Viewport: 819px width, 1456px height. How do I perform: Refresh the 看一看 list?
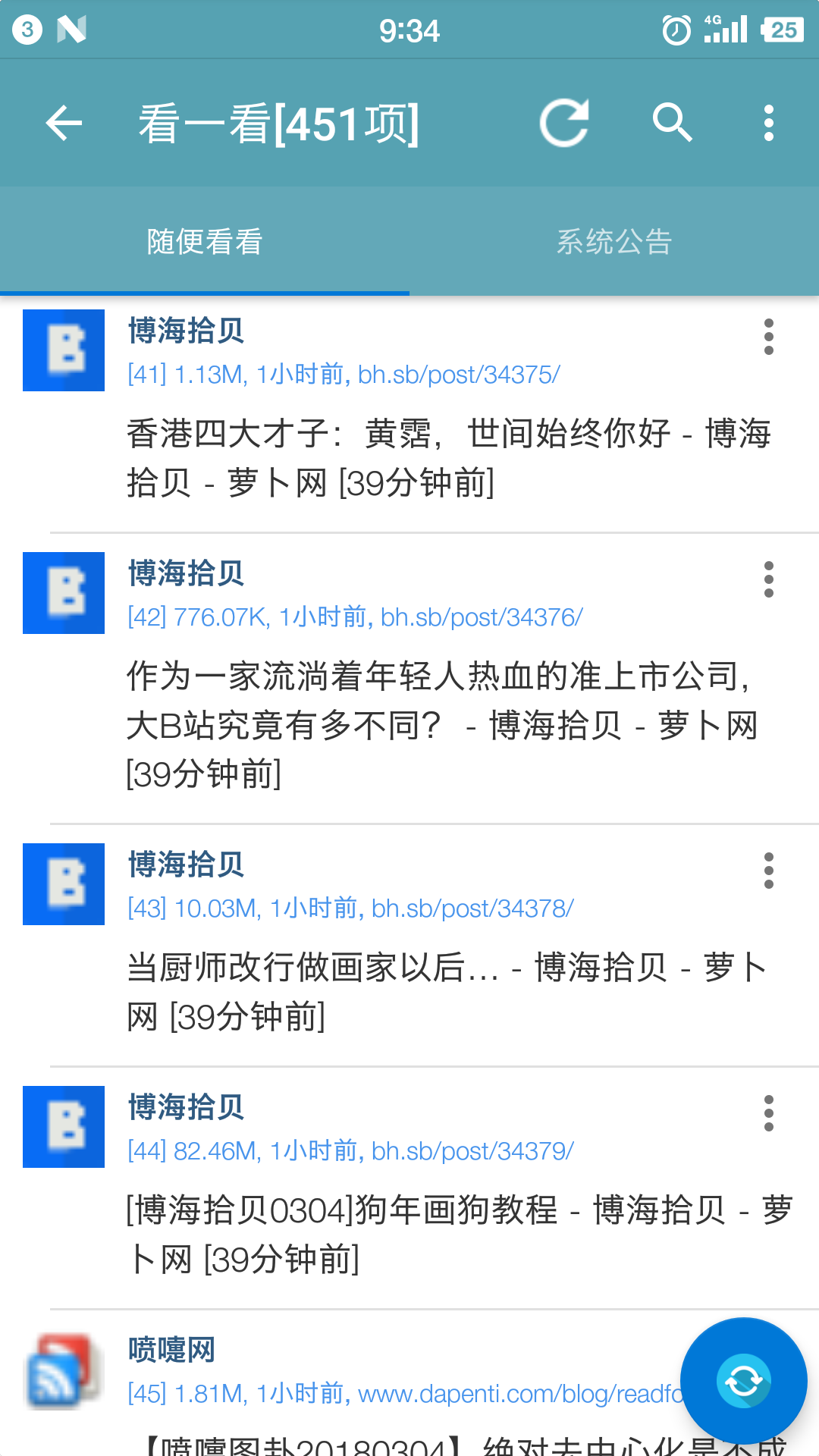(x=564, y=123)
